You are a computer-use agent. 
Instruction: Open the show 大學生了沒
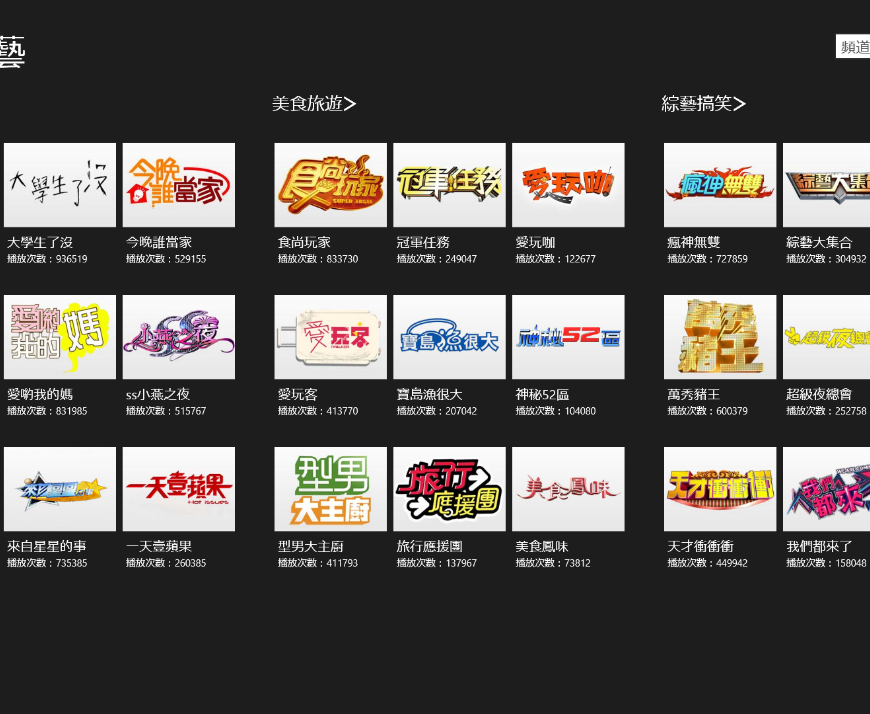(60, 185)
